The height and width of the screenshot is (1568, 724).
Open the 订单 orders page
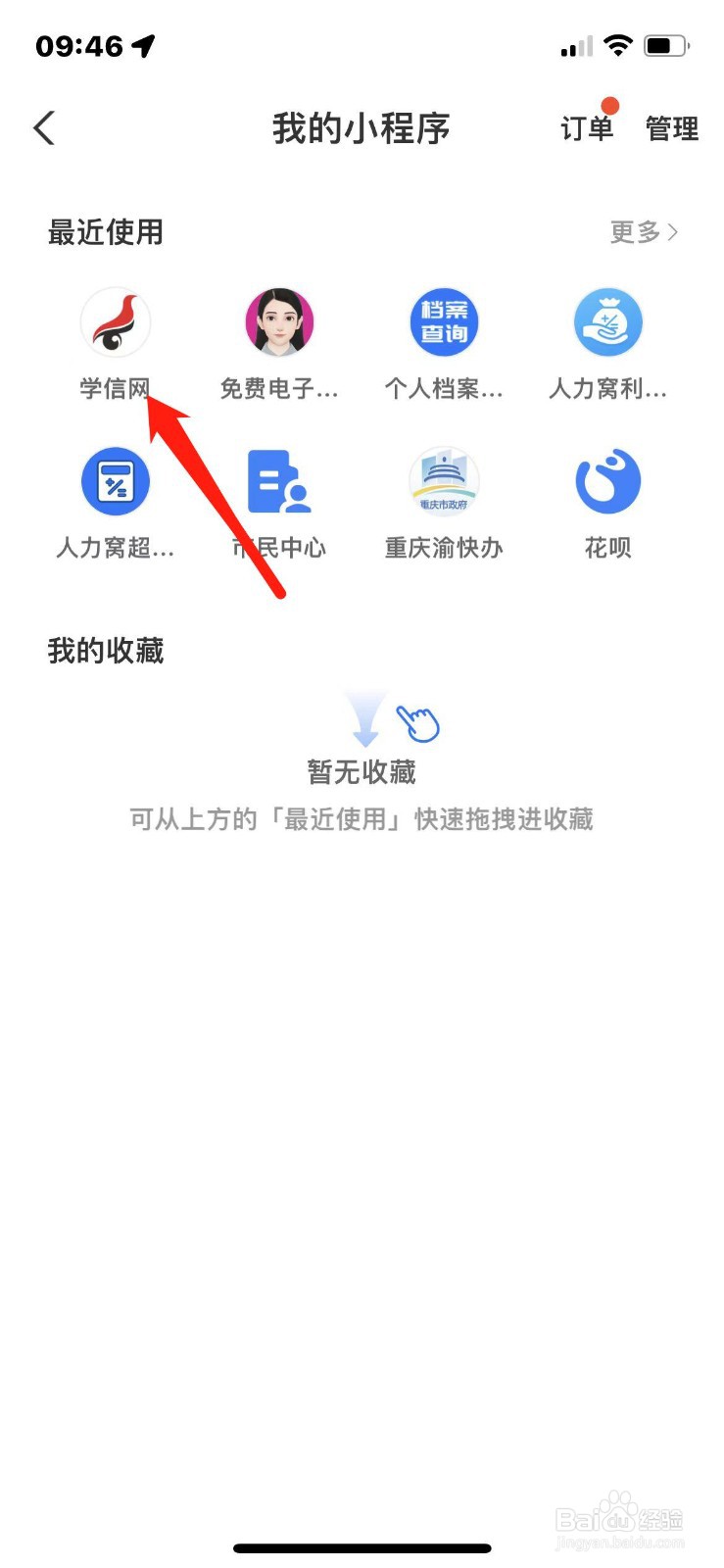click(x=586, y=128)
